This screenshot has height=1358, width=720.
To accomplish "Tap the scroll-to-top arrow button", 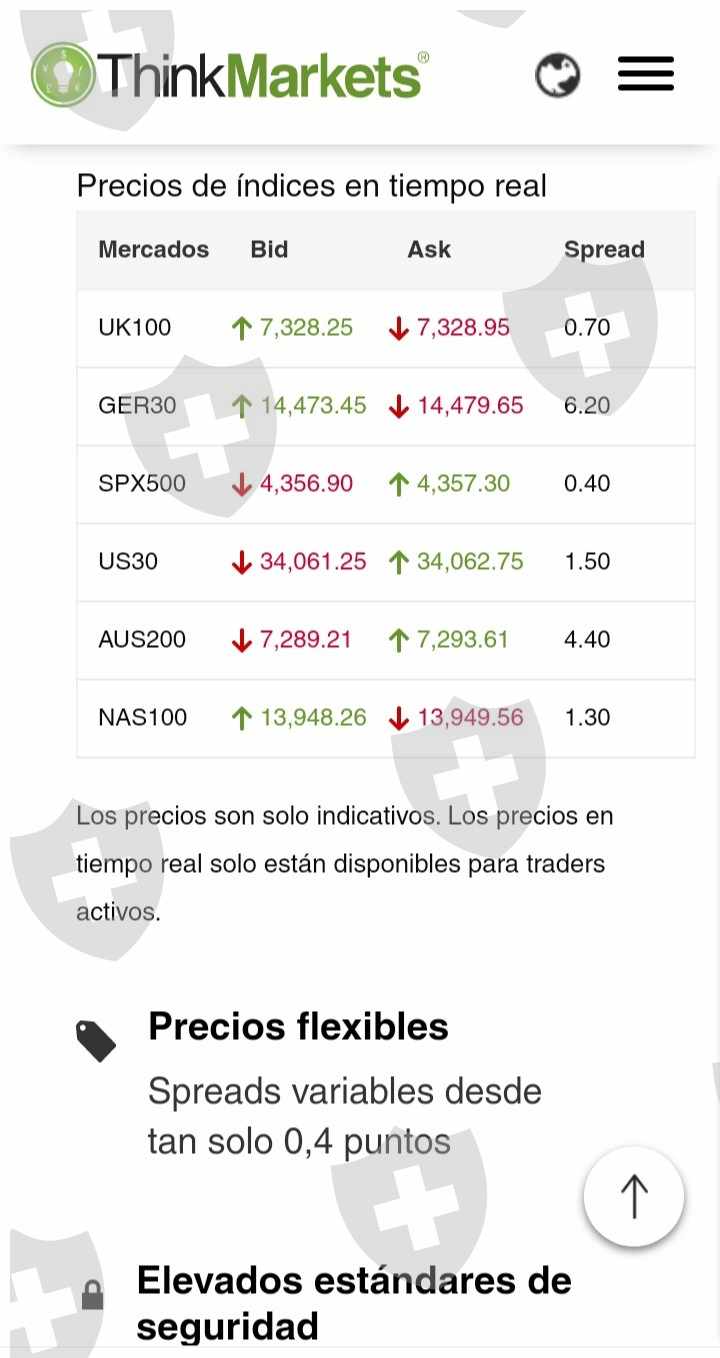I will pos(634,1196).
